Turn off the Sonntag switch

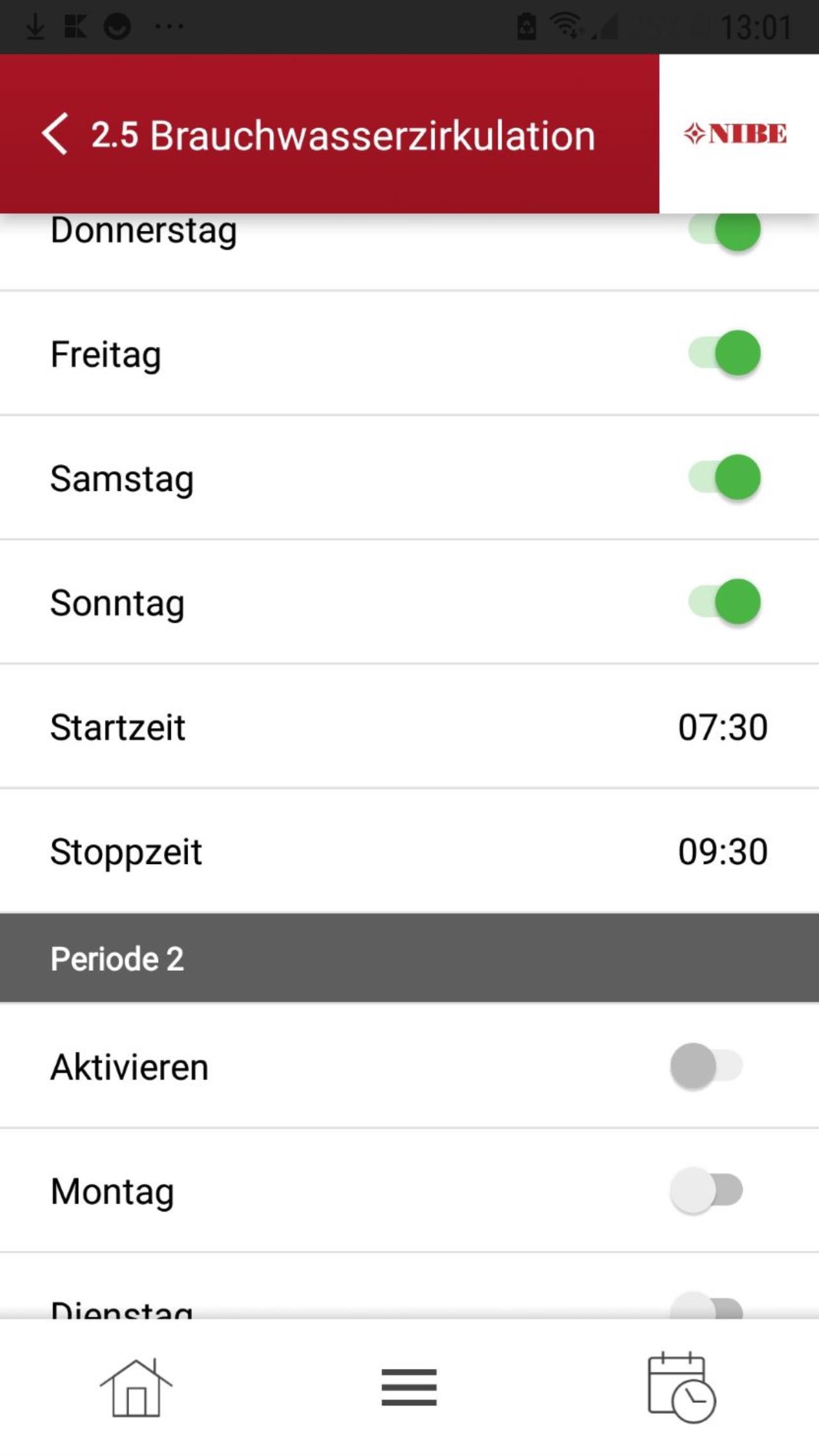coord(725,602)
